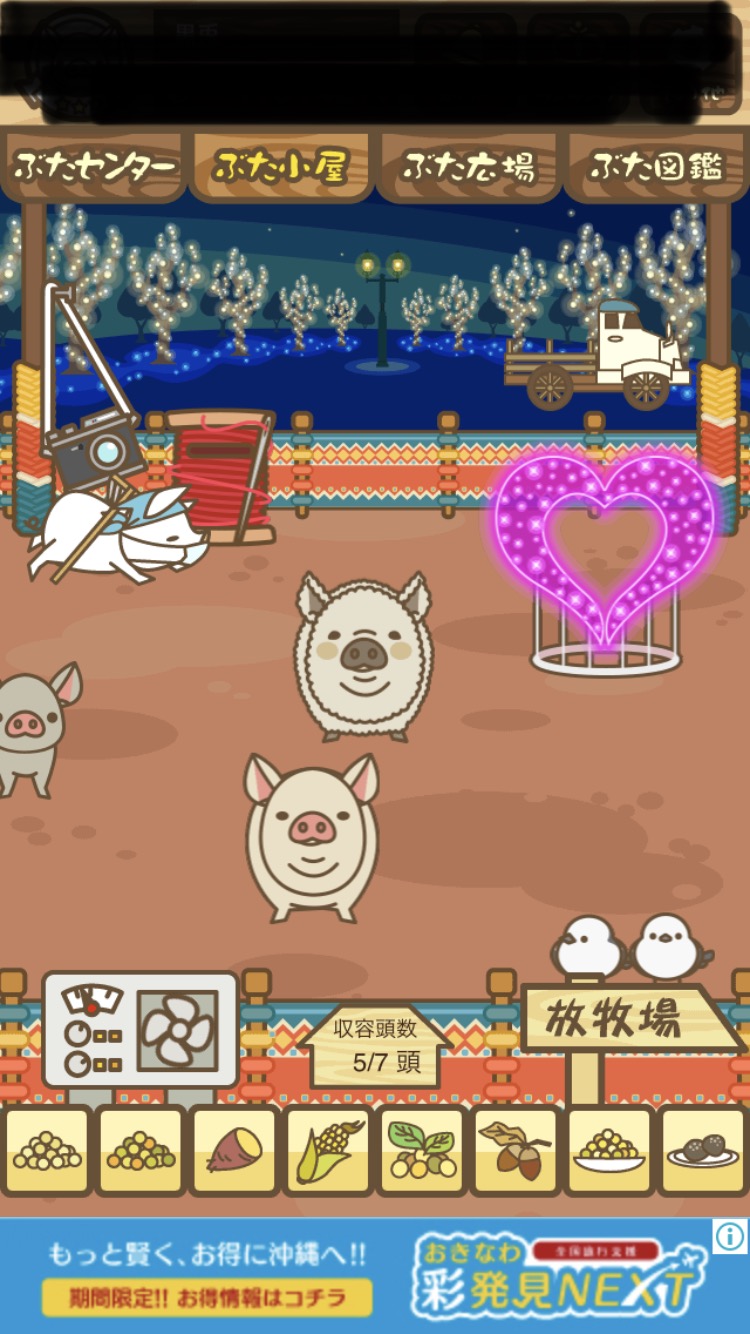Screen dimensions: 750x1334
Task: Open the fan control panel
Action: [140, 1030]
